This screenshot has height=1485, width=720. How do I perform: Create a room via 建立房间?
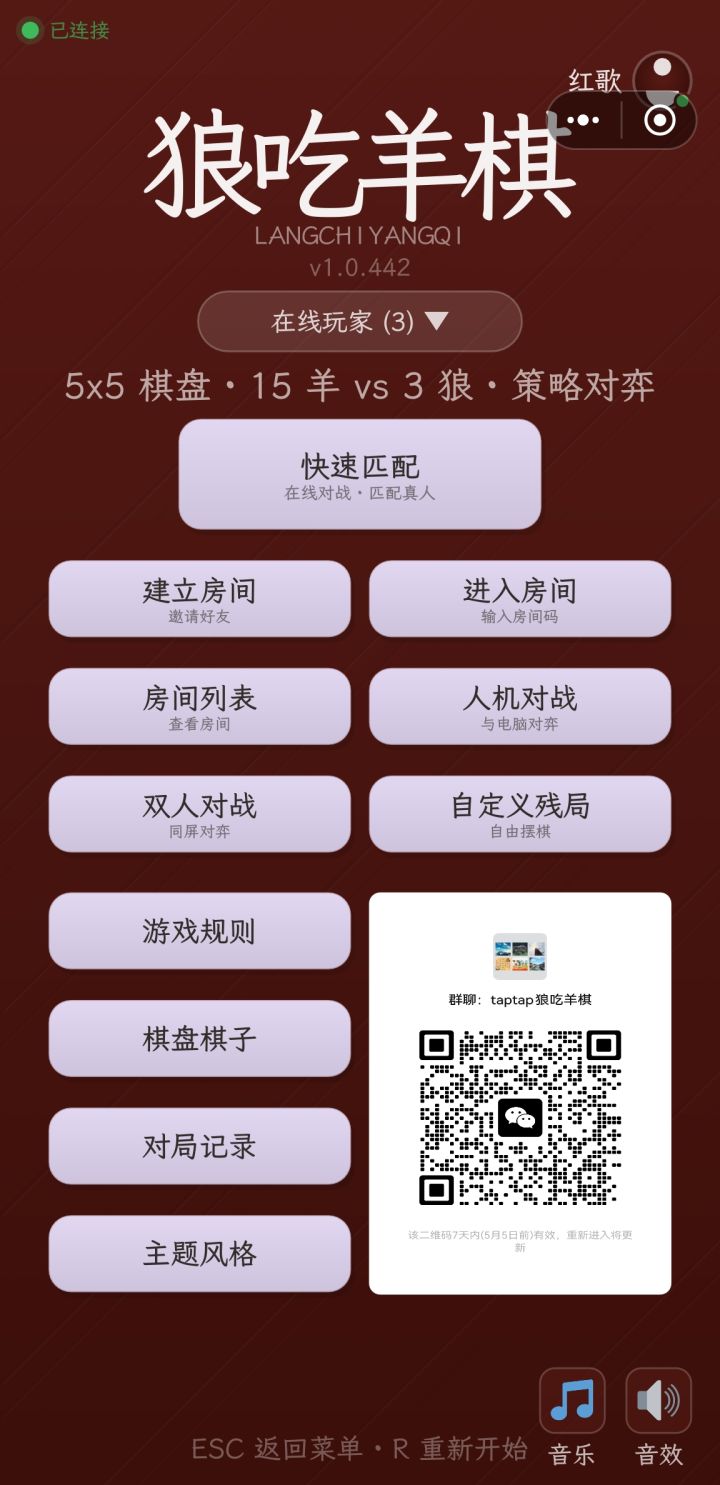point(199,598)
